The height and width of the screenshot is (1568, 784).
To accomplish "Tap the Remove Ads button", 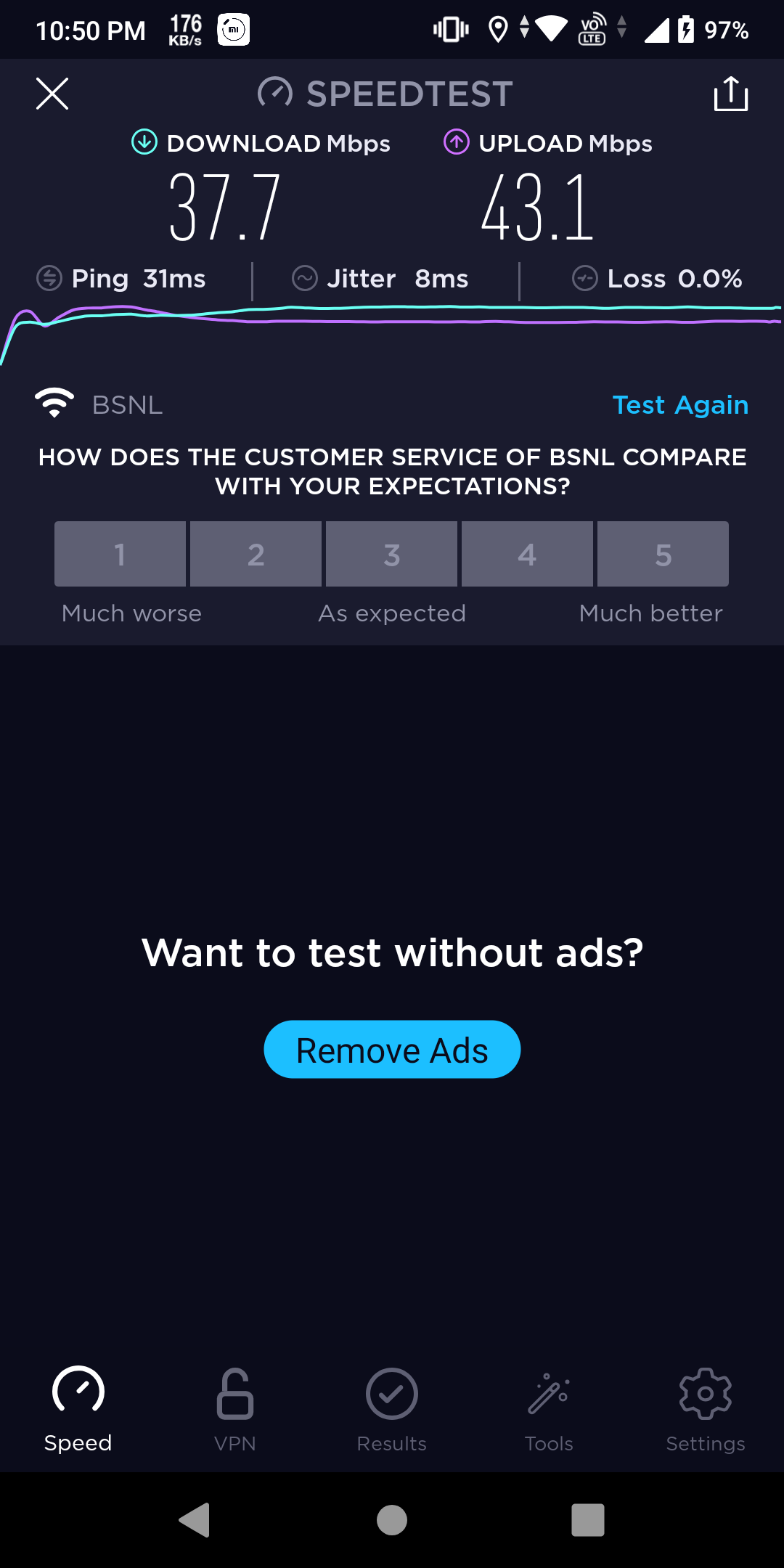I will [392, 1050].
